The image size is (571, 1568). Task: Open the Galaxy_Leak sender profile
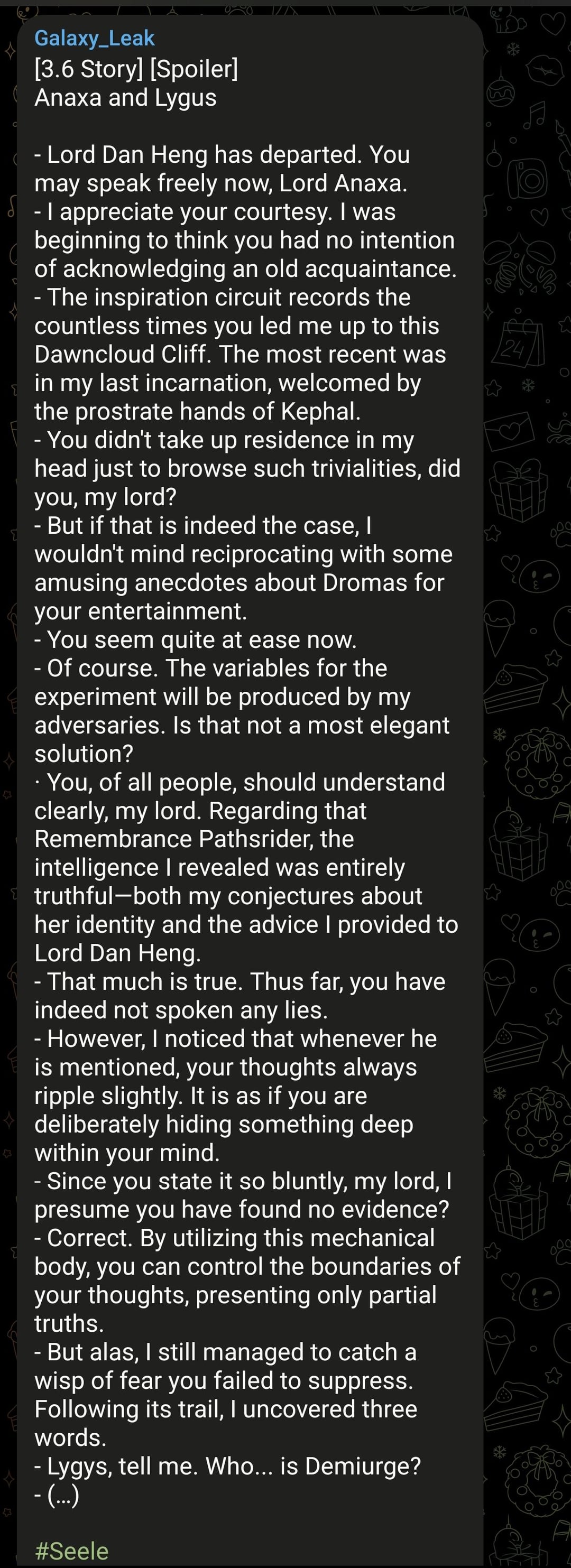point(94,39)
